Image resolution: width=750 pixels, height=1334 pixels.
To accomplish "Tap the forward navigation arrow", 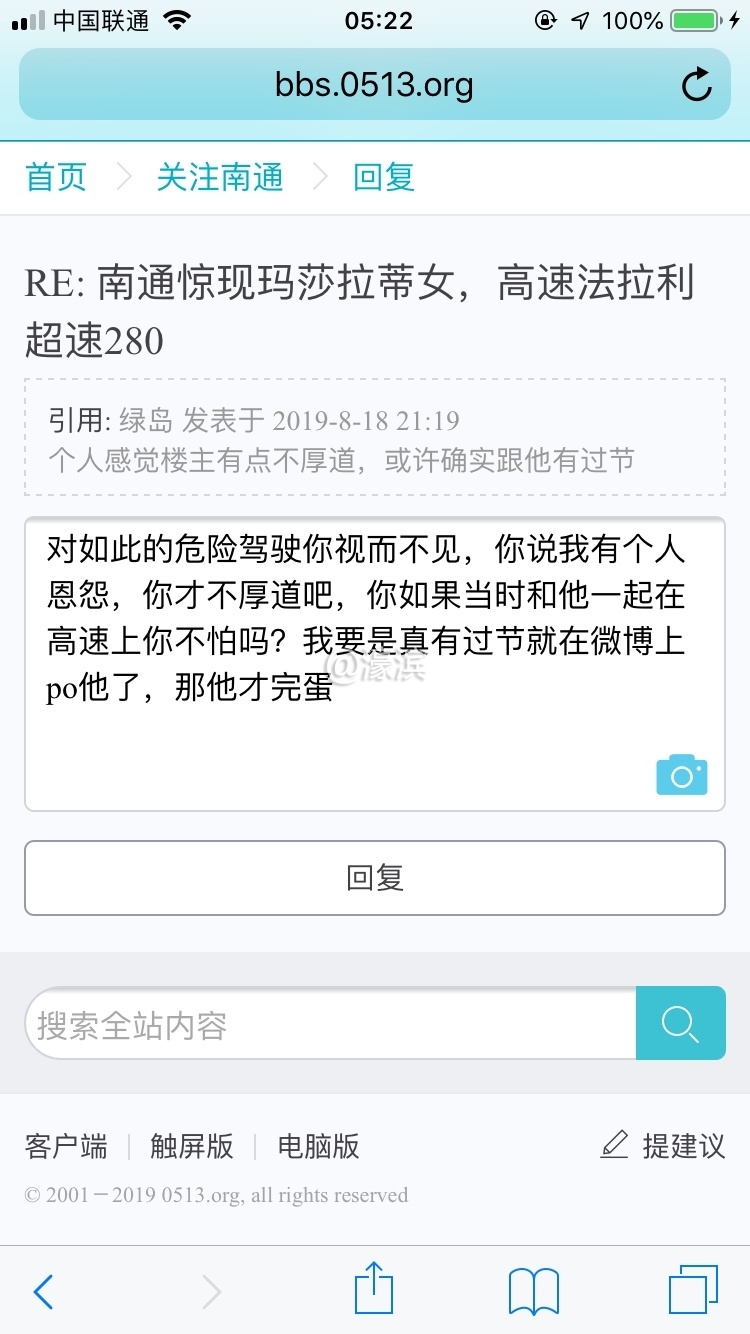I will point(210,1290).
